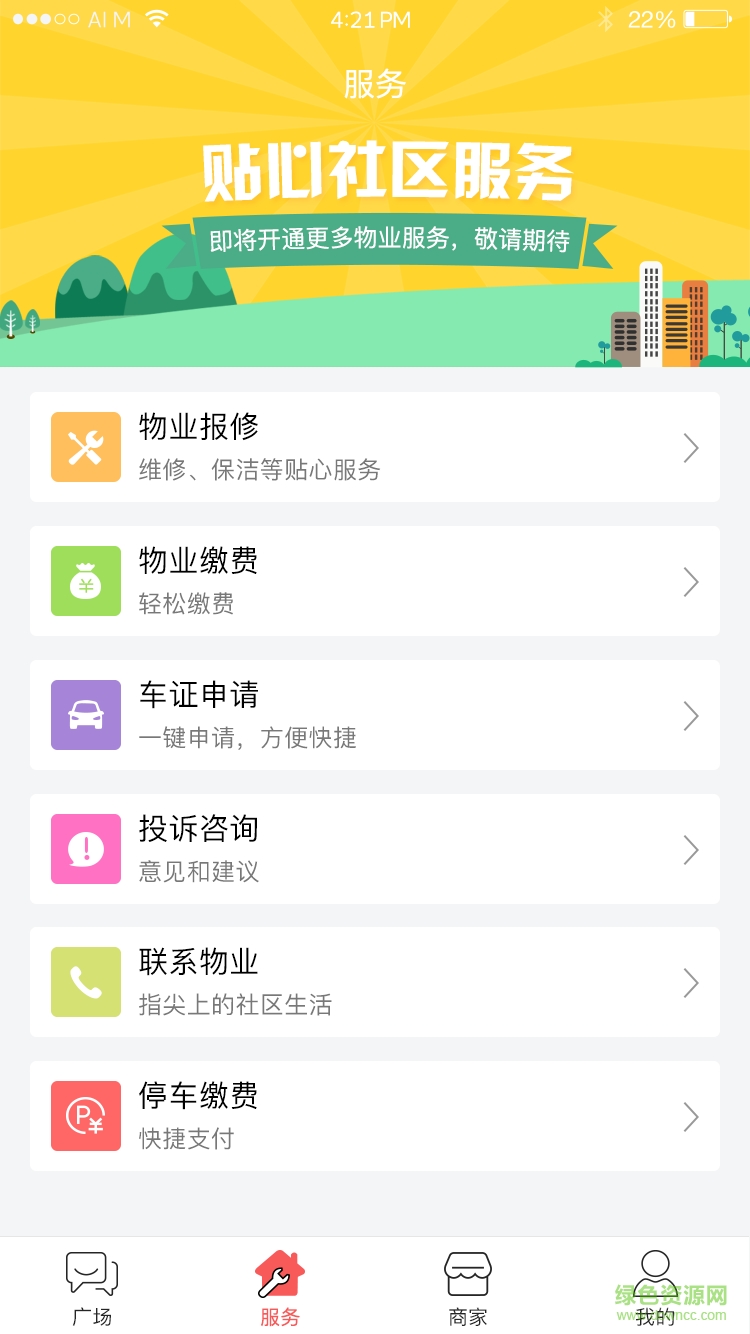Tap 联系物业 to contact property management
This screenshot has width=750, height=1334.
(x=375, y=982)
